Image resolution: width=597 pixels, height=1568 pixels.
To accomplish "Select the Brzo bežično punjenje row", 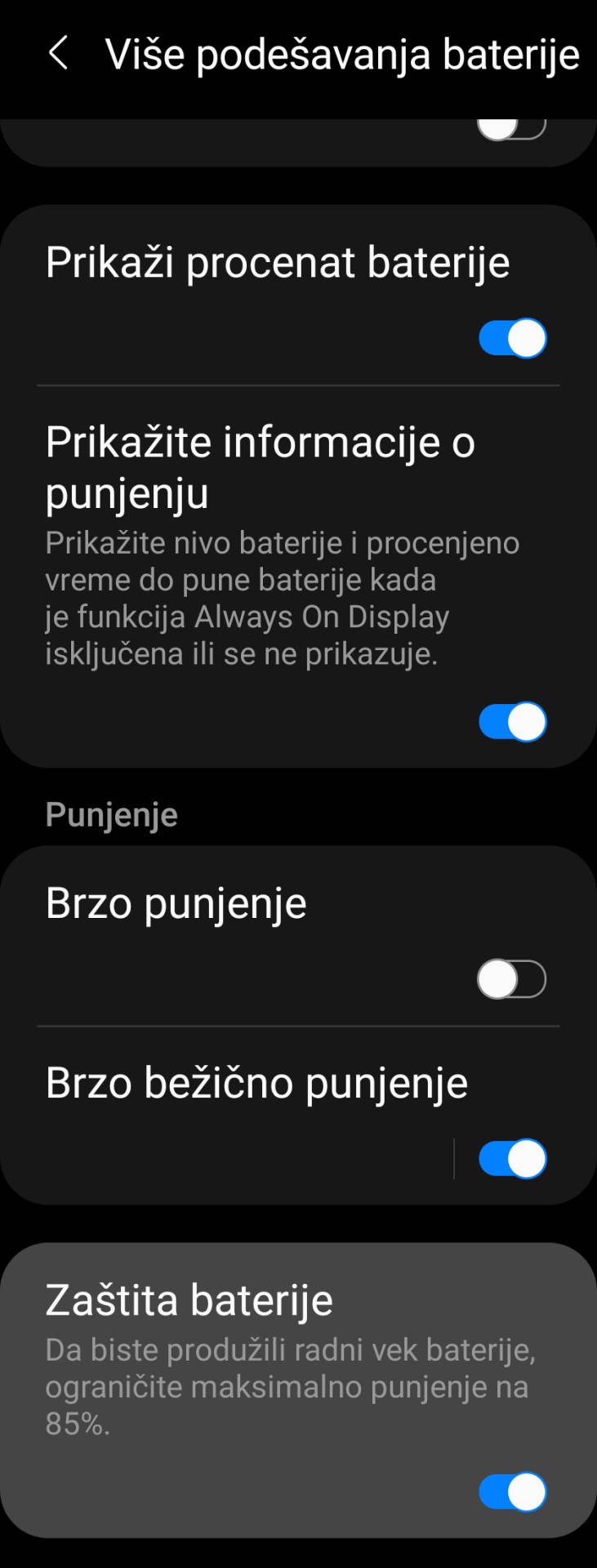I will (256, 1080).
